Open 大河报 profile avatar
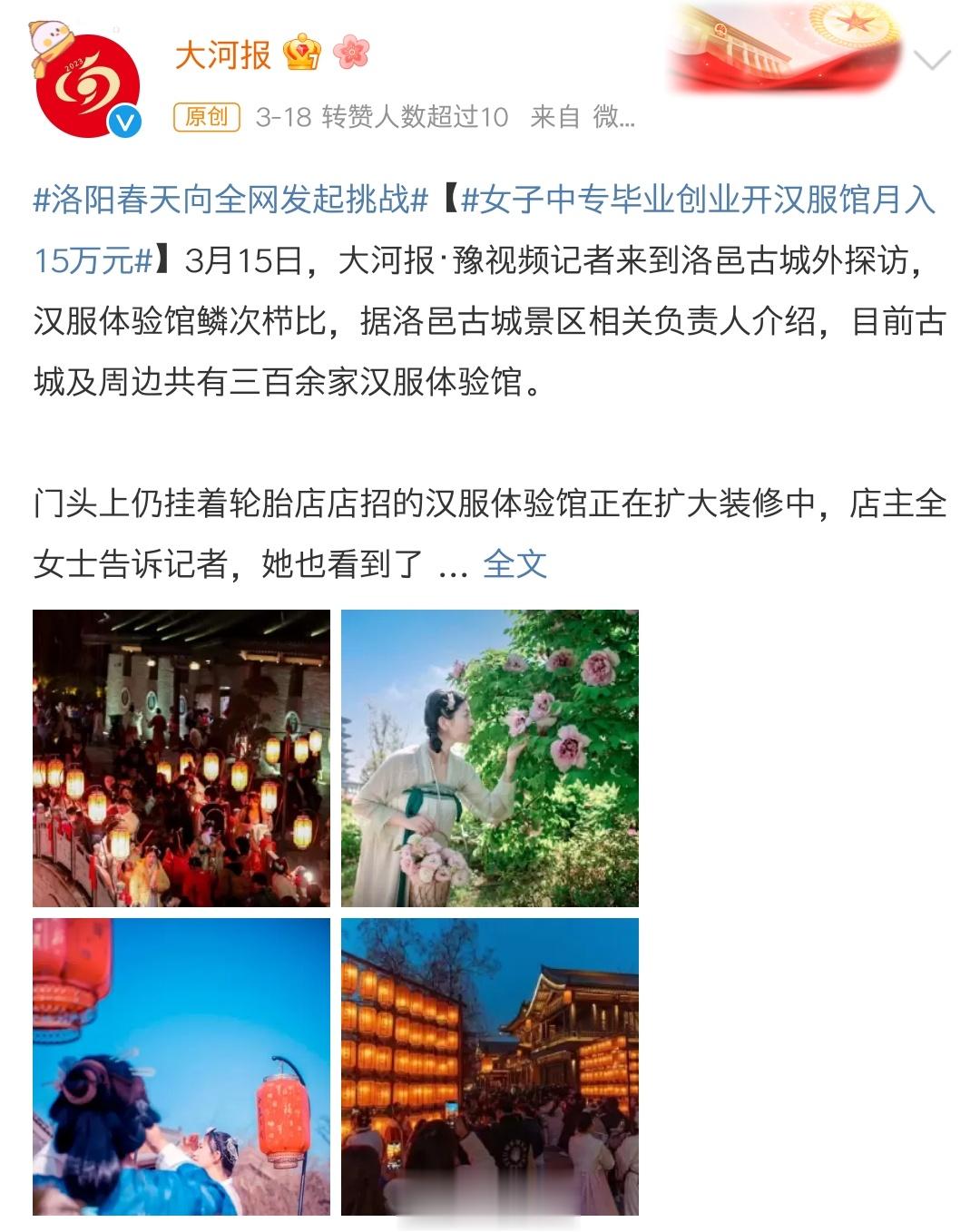 87,85
